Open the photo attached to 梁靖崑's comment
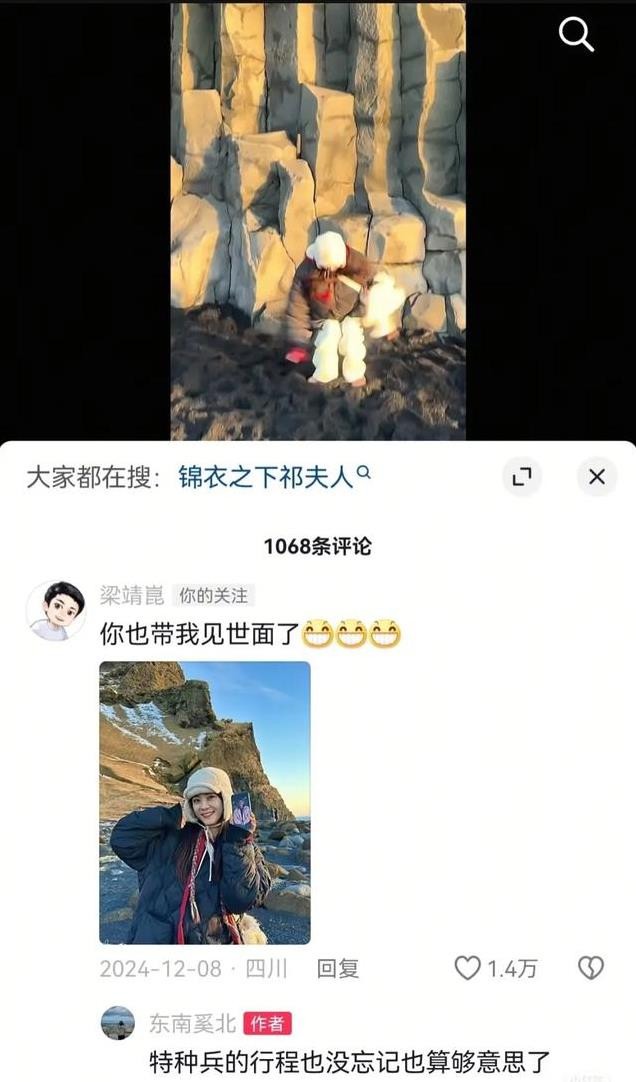The height and width of the screenshot is (1082, 636). click(205, 803)
